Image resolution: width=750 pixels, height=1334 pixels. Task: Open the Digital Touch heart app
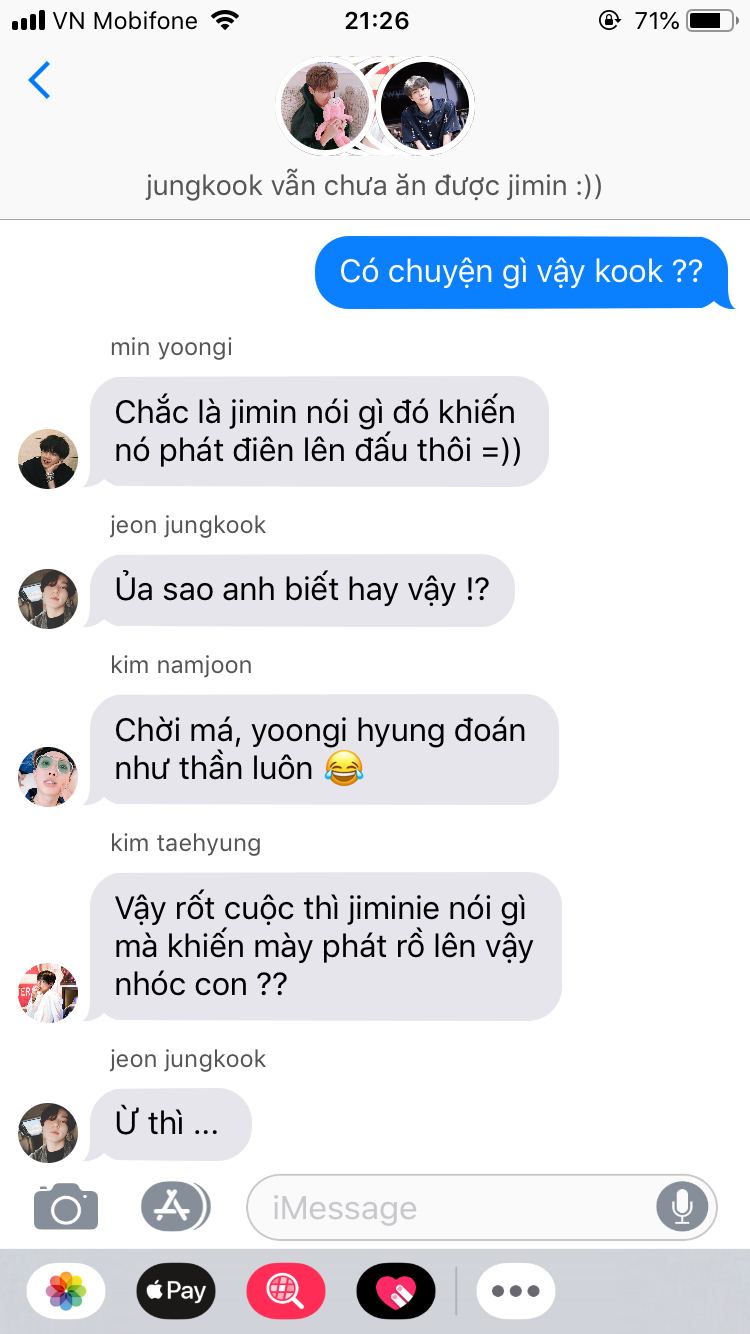[x=396, y=1291]
